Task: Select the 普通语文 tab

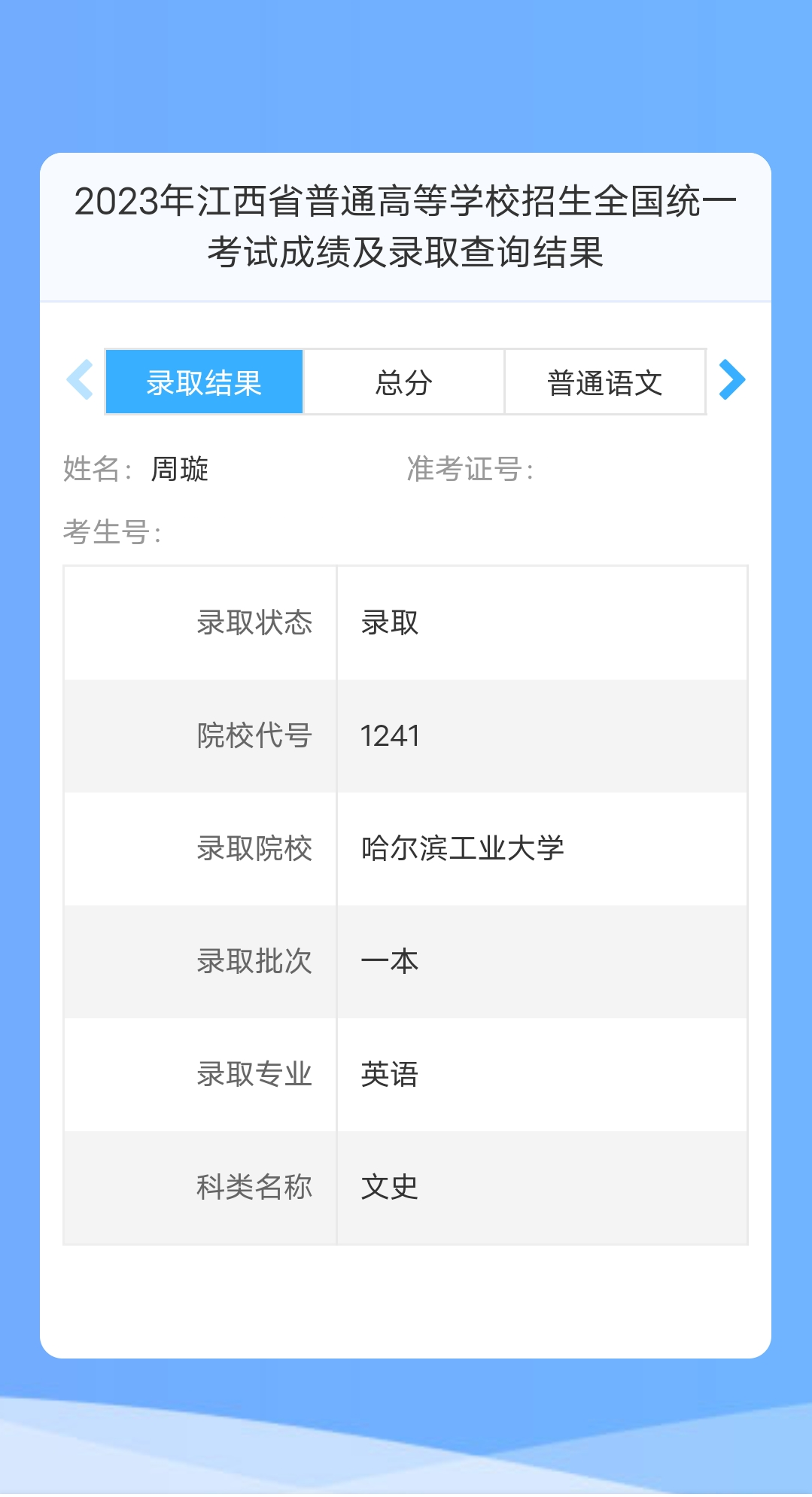Action: [605, 382]
